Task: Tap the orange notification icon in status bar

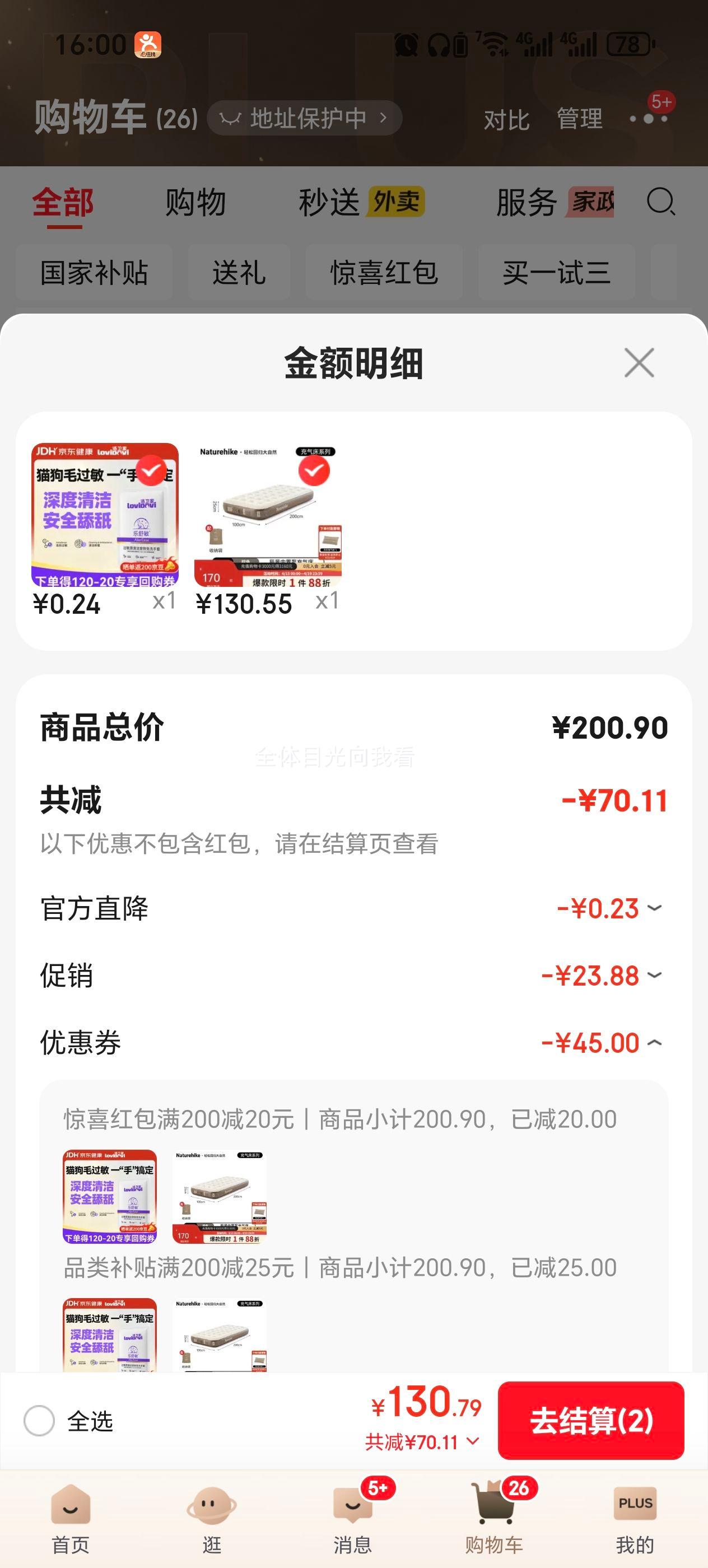Action: [x=148, y=43]
